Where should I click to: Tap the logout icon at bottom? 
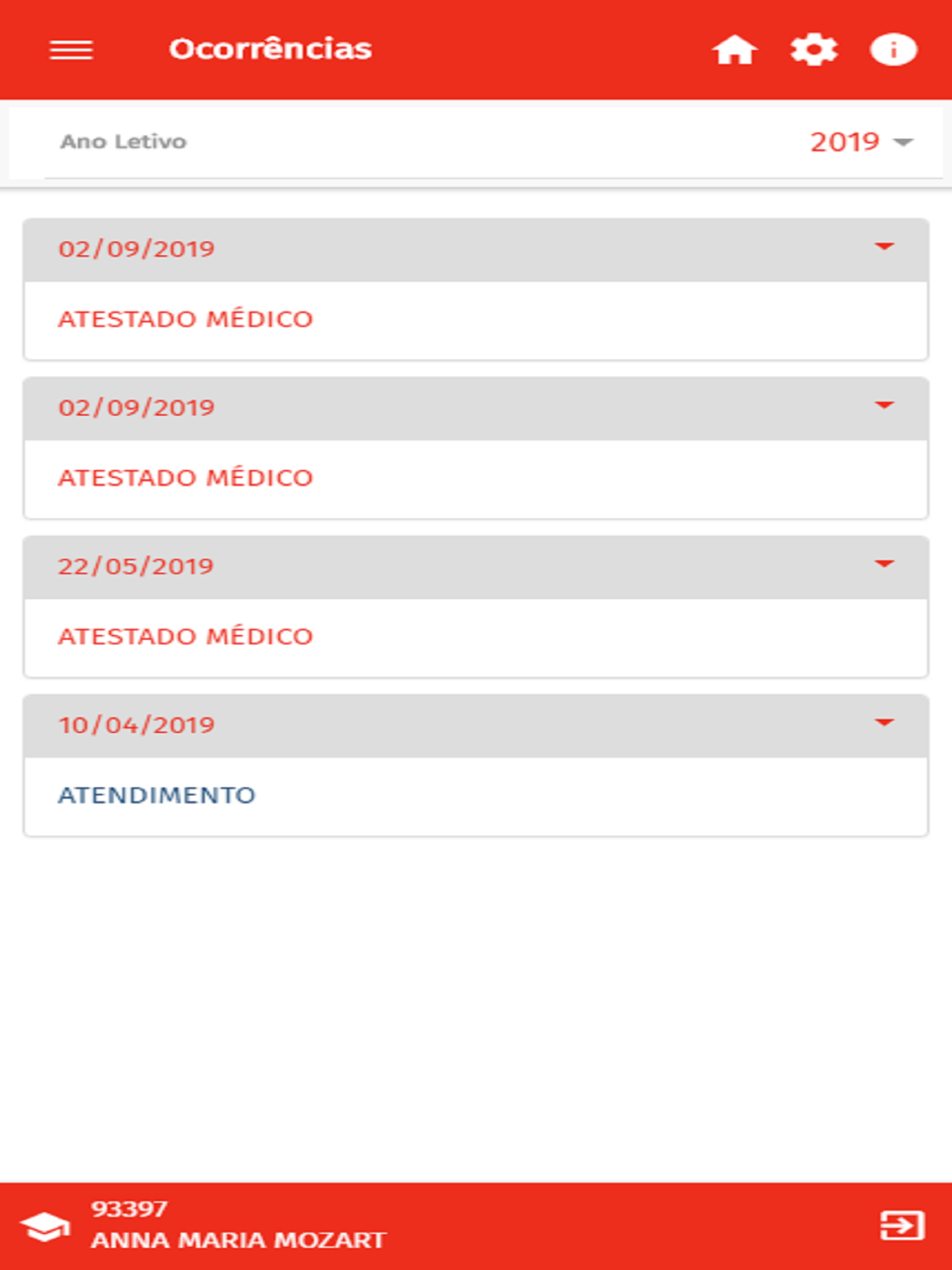click(901, 1225)
